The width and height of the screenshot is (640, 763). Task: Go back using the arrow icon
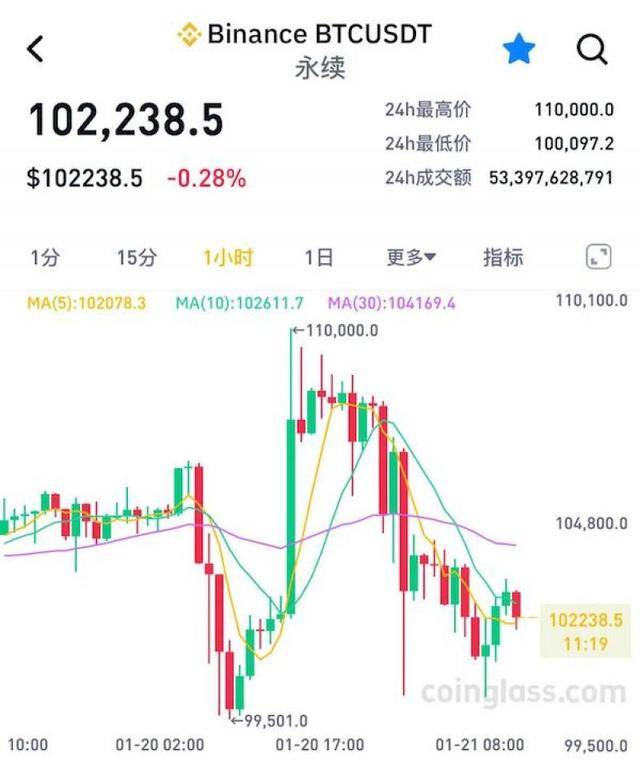(36, 48)
